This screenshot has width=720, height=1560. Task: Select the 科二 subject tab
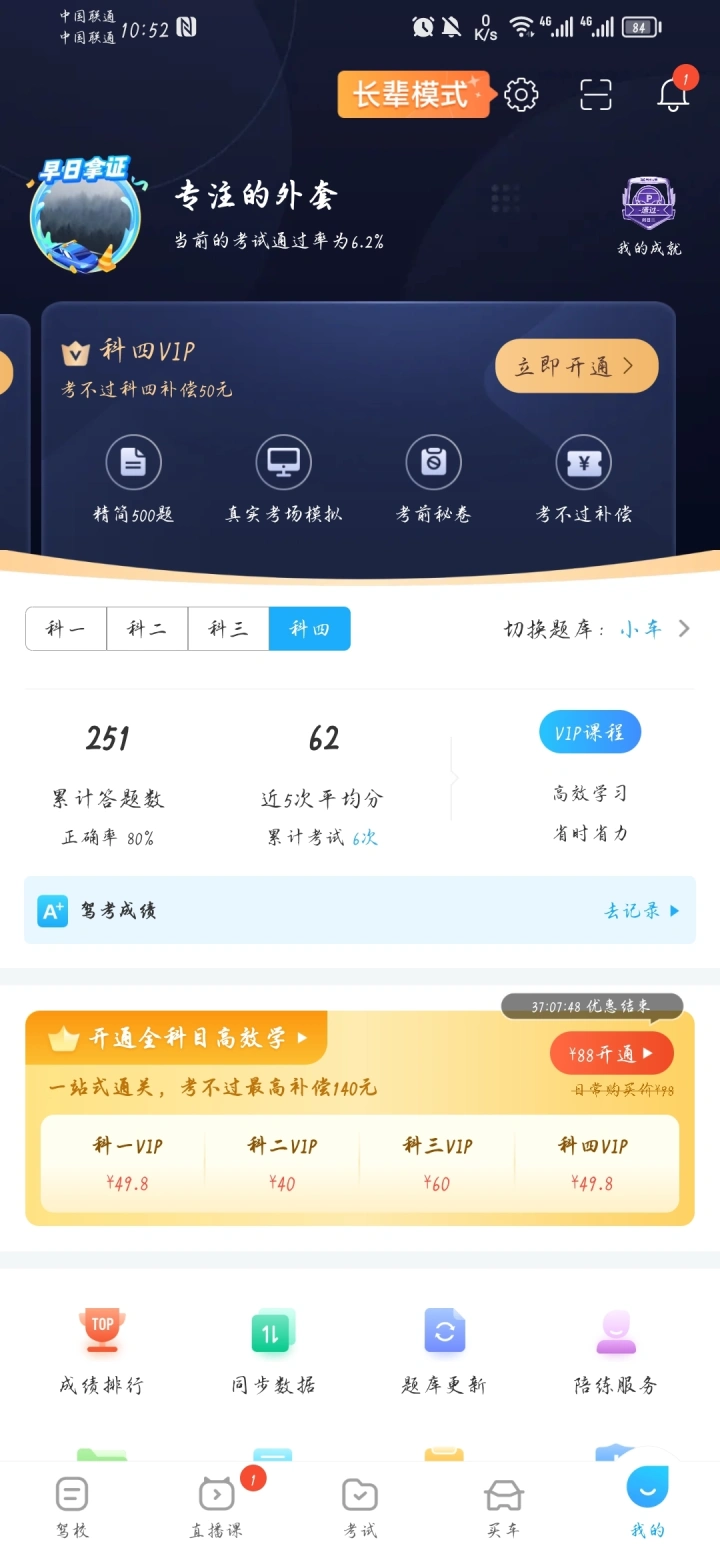(147, 629)
